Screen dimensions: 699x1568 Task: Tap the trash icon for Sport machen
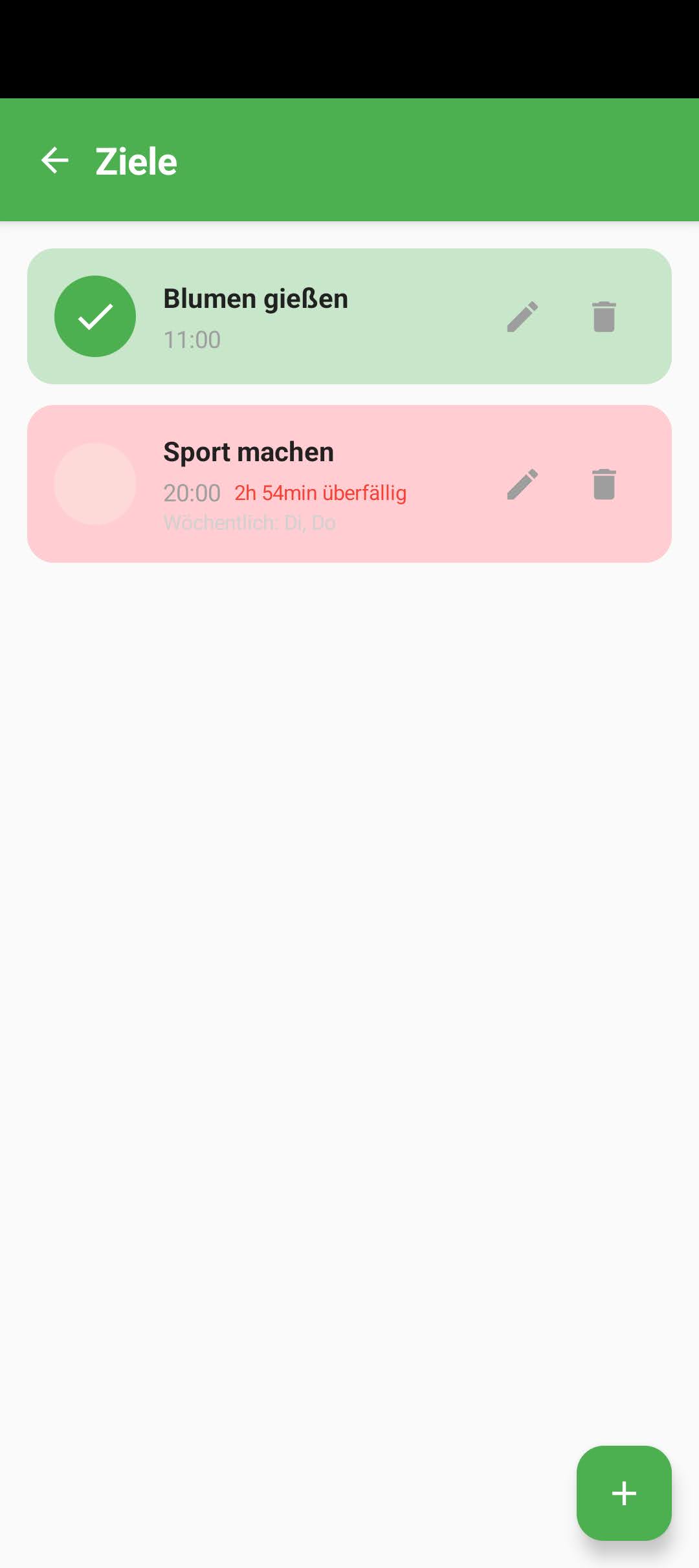point(603,486)
